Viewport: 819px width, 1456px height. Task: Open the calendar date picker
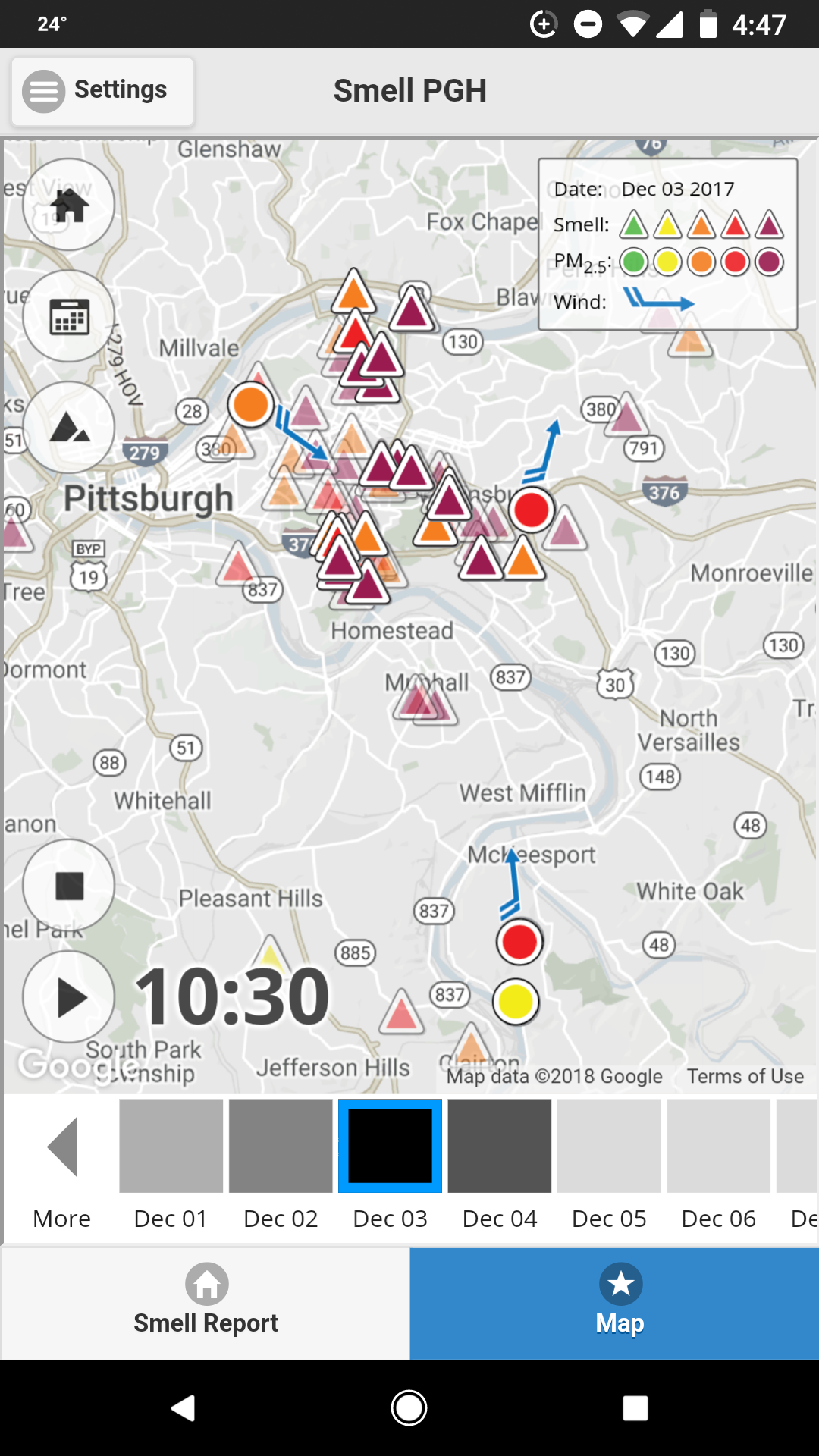click(69, 316)
